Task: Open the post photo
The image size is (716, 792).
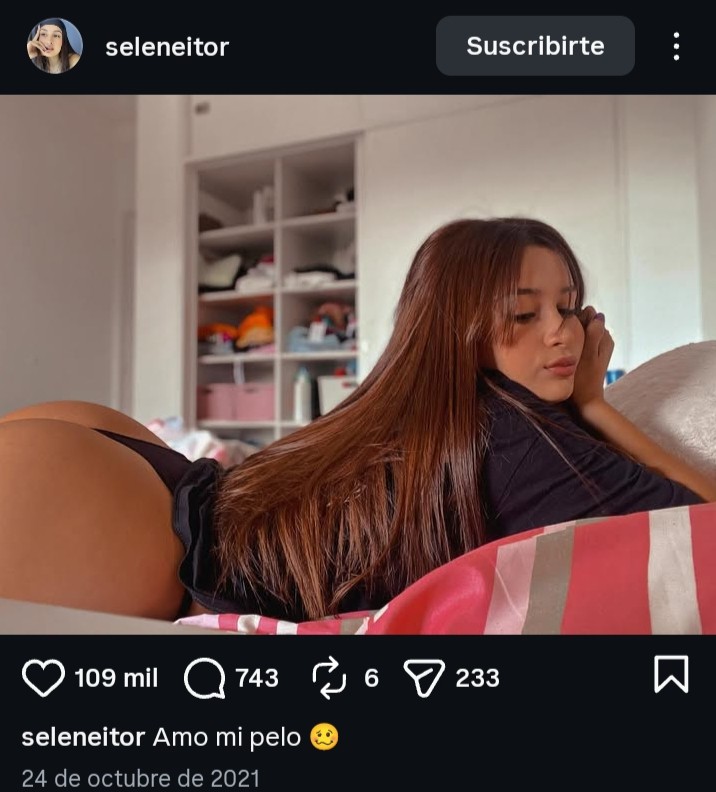Action: tap(358, 365)
